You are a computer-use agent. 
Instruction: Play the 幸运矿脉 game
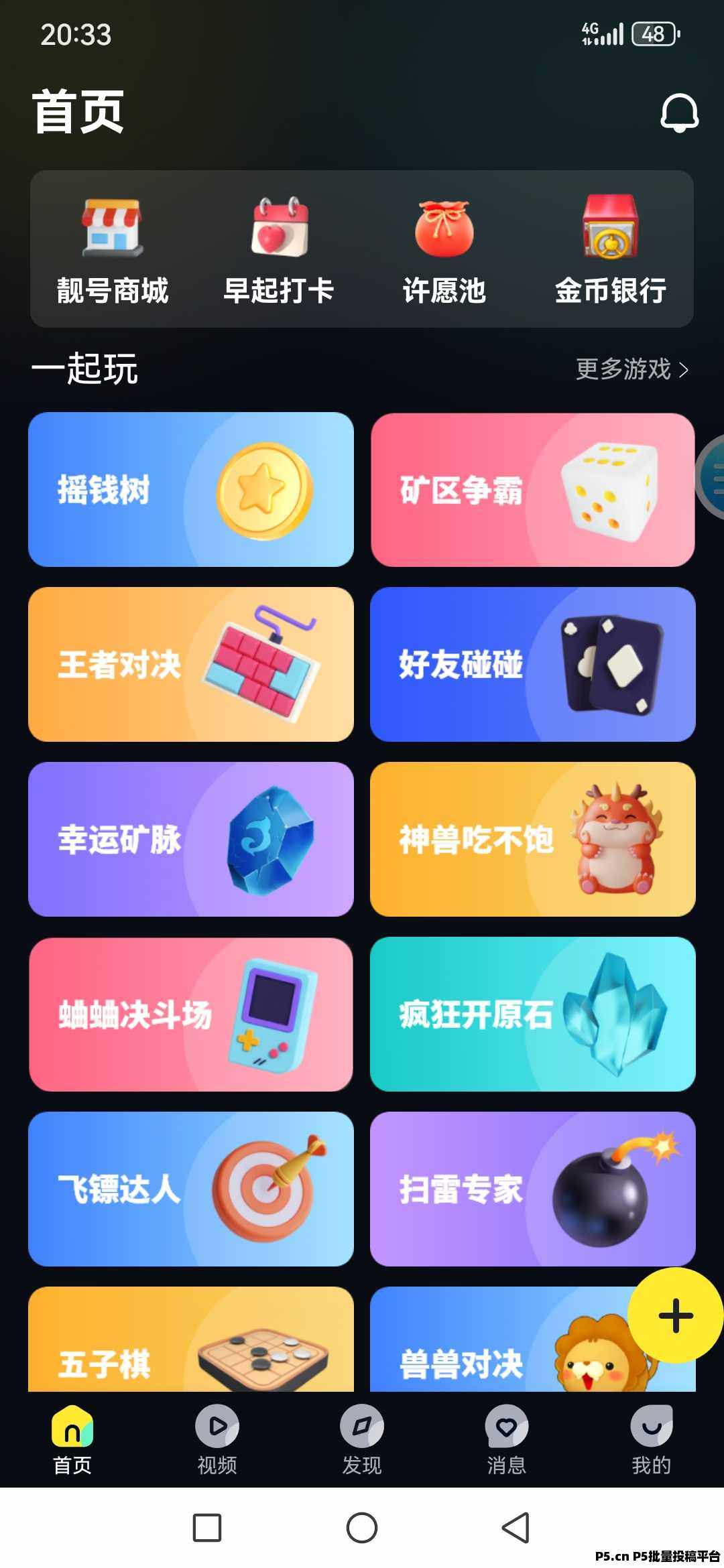point(191,839)
